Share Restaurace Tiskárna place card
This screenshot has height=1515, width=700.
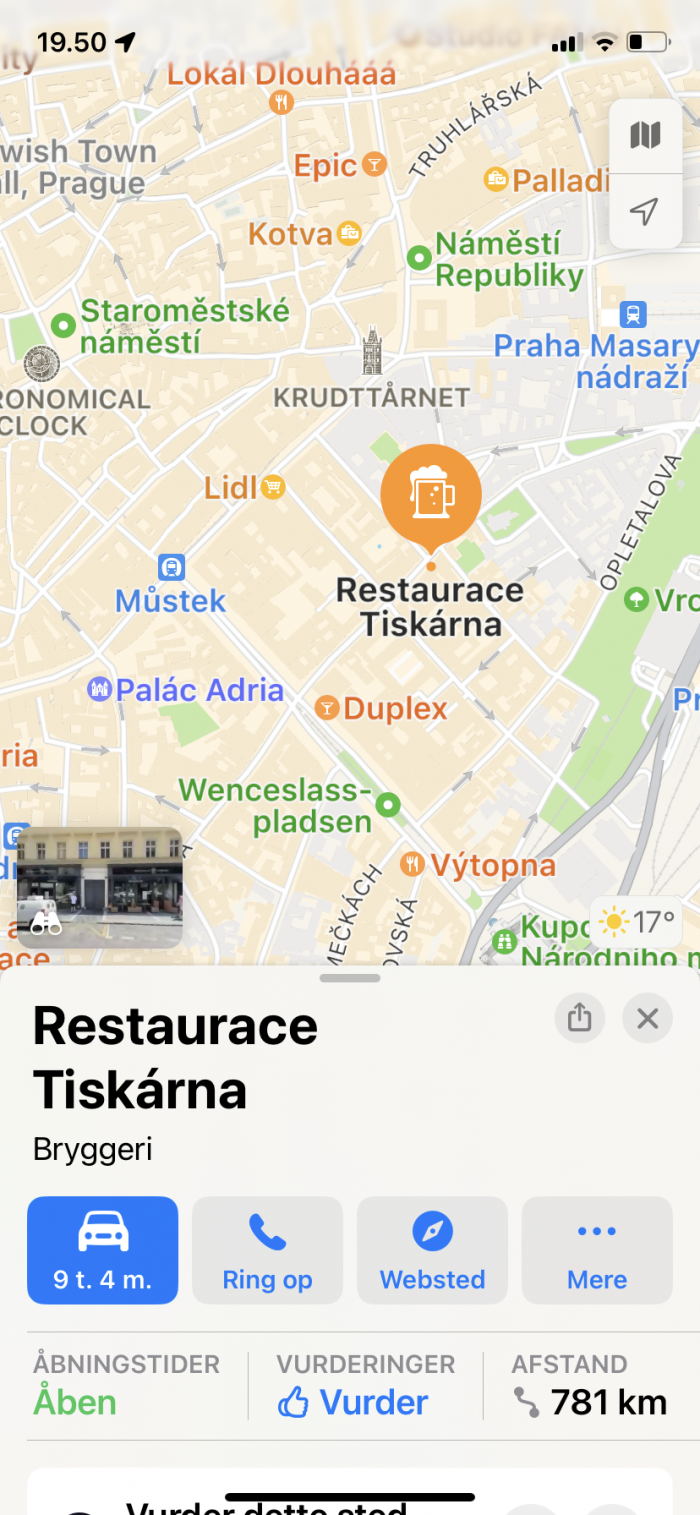click(x=580, y=1018)
